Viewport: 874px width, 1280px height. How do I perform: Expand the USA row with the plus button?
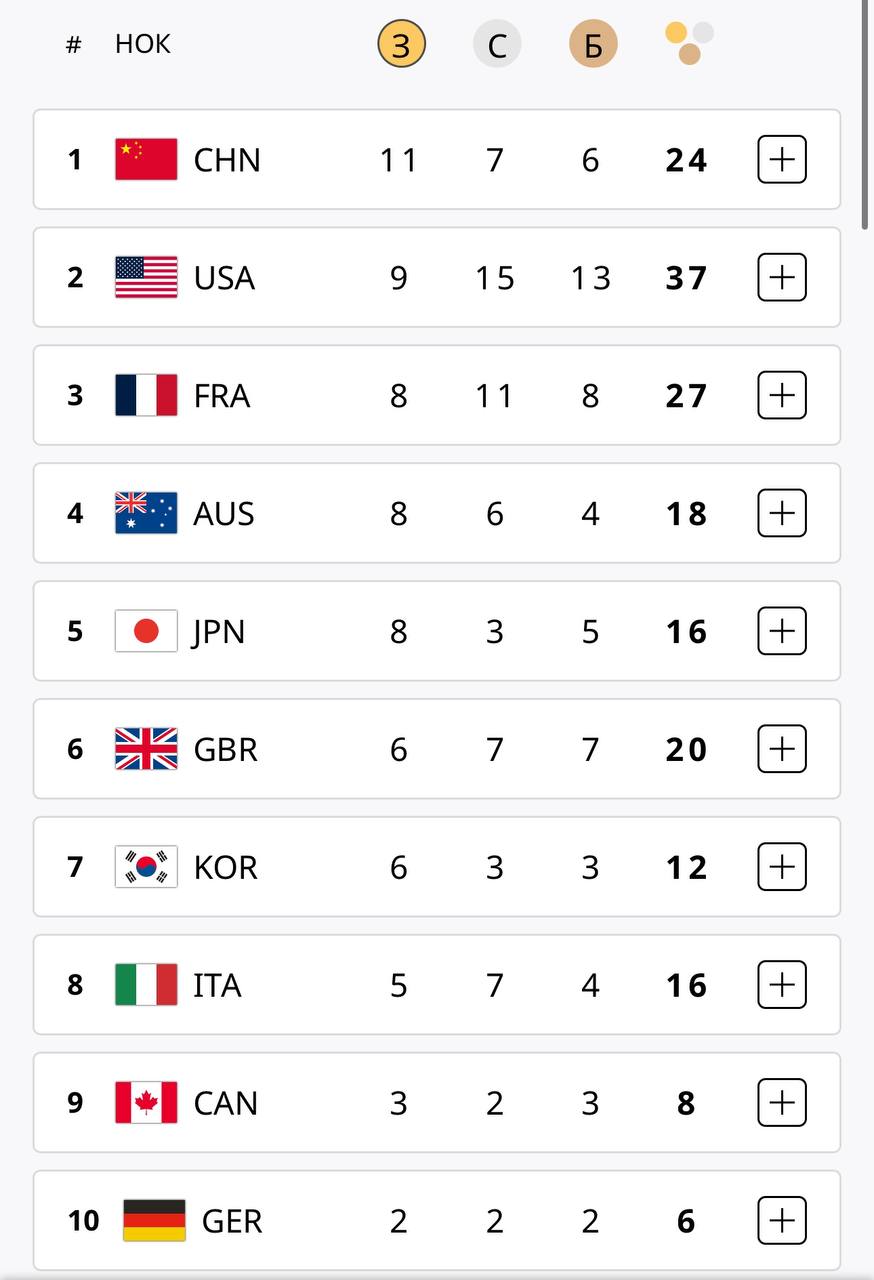coord(782,277)
